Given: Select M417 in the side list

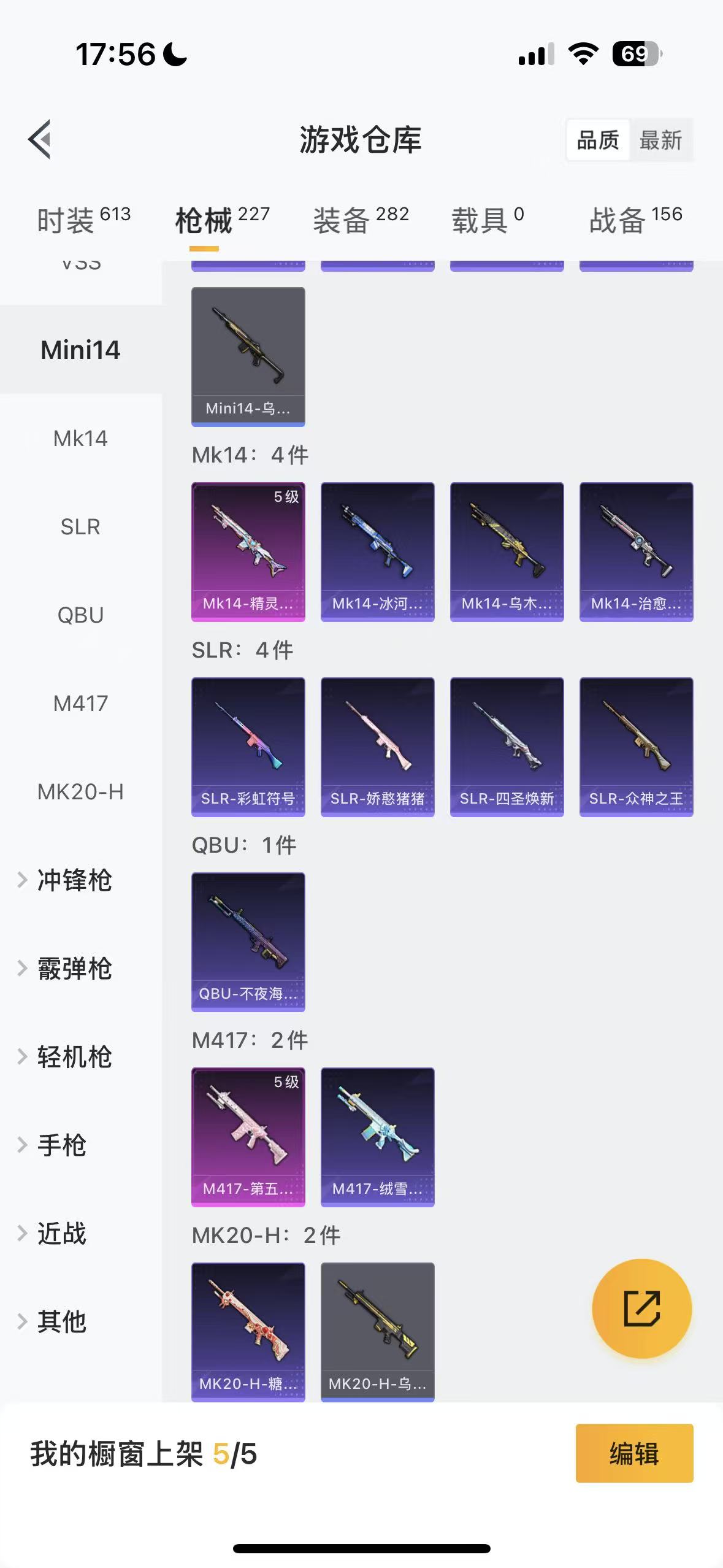Looking at the screenshot, I should pyautogui.click(x=80, y=704).
